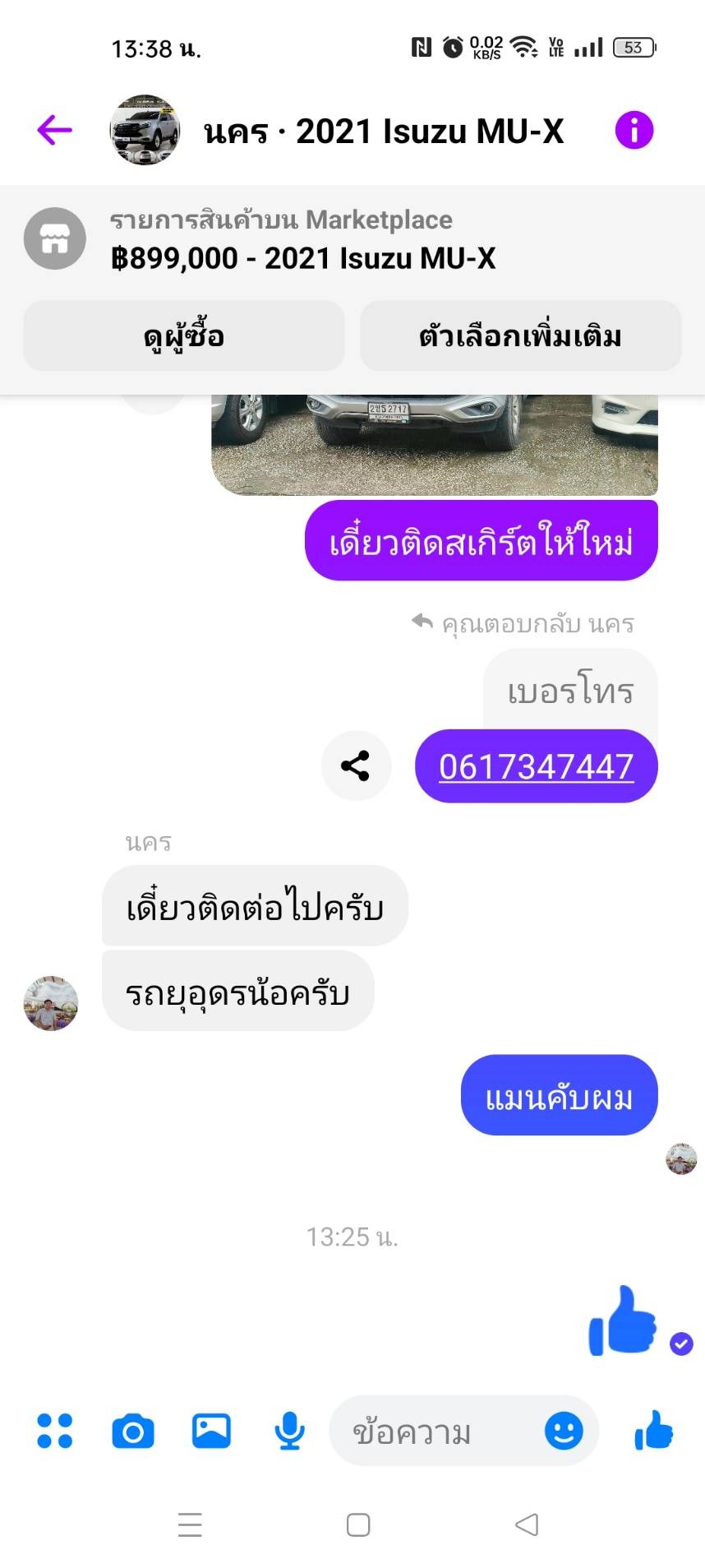This screenshot has width=705, height=1568.
Task: Tap the ดูผู้ซื้อ button
Action: [183, 335]
